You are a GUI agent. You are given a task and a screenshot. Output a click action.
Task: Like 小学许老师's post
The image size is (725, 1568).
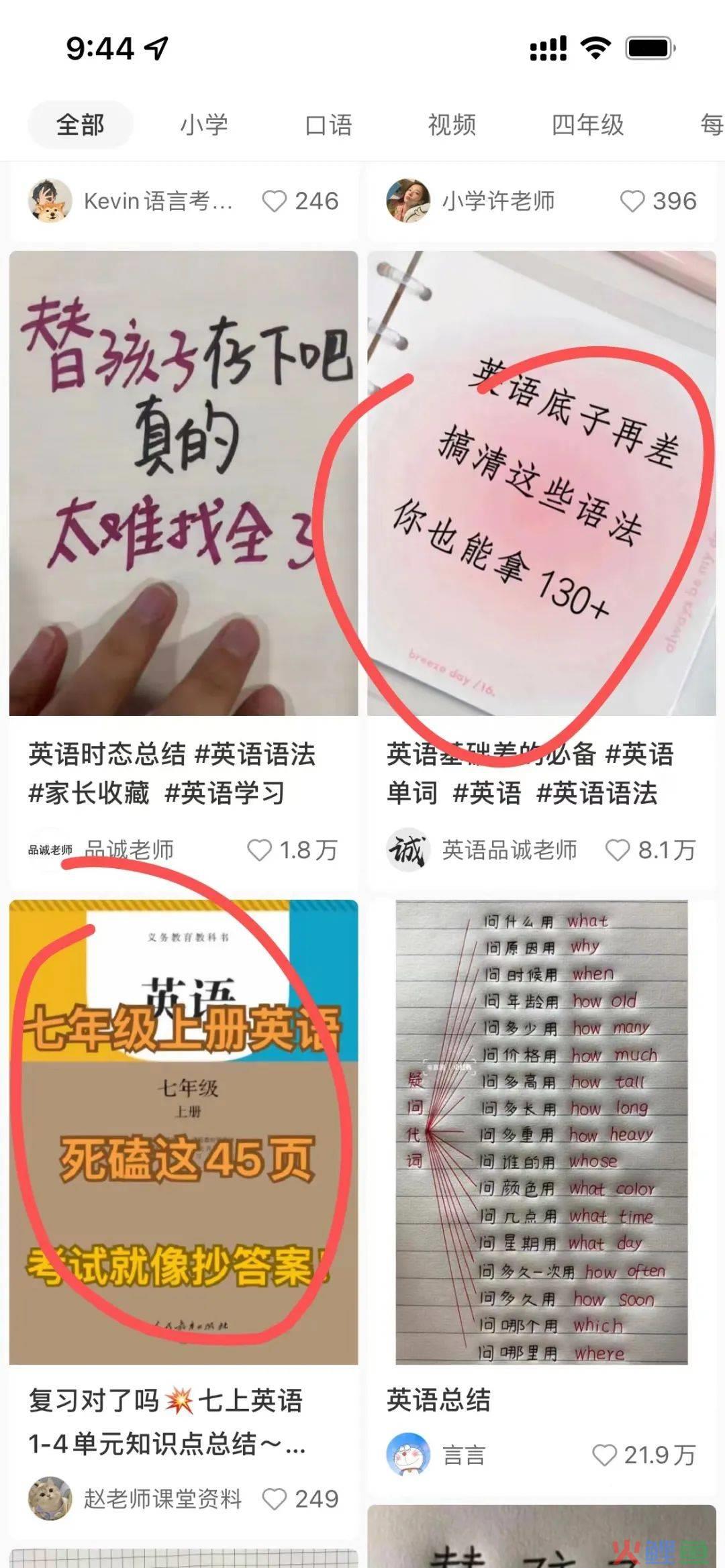(x=632, y=201)
